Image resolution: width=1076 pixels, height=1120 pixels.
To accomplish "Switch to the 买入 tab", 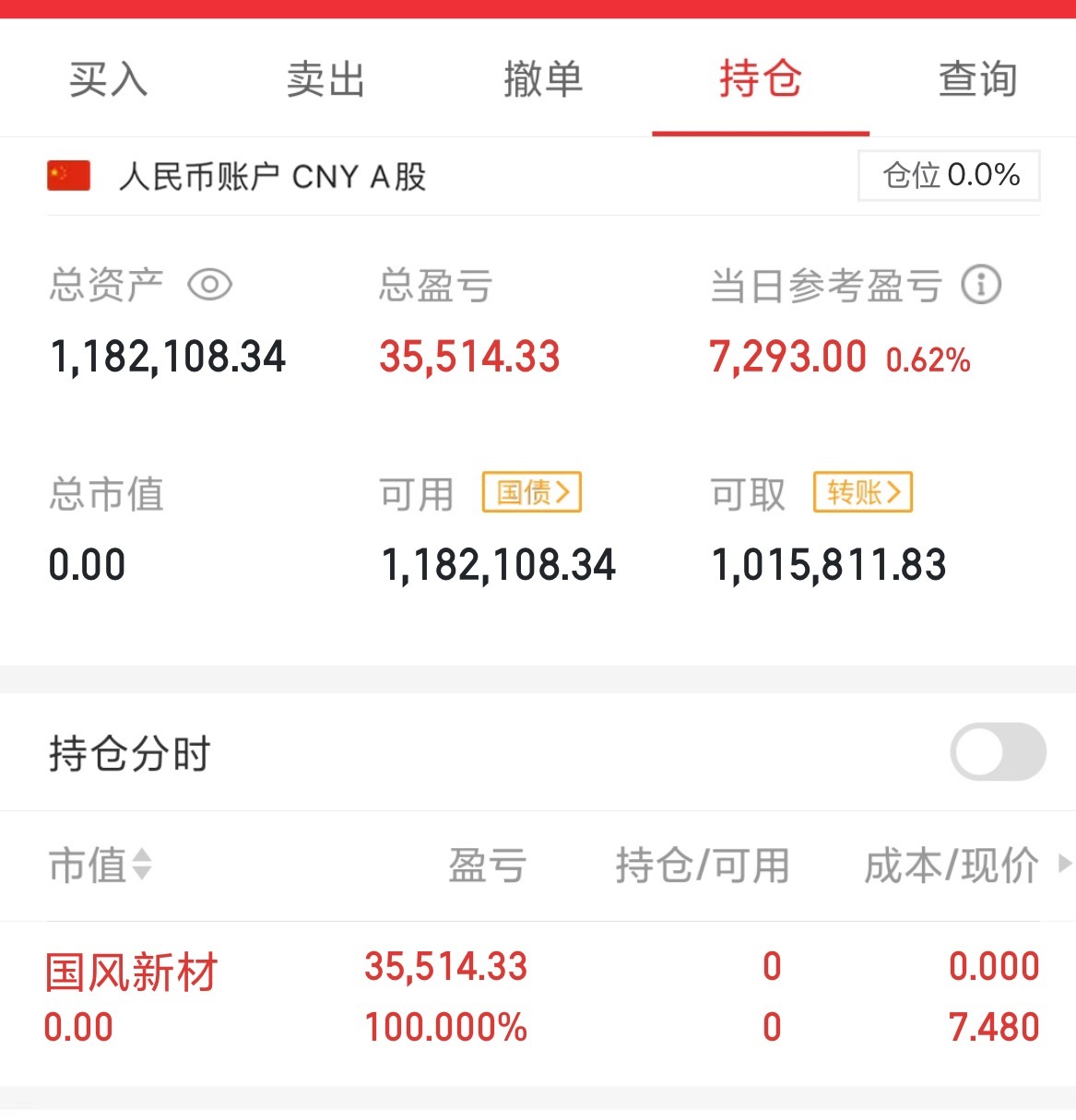I will tap(108, 79).
